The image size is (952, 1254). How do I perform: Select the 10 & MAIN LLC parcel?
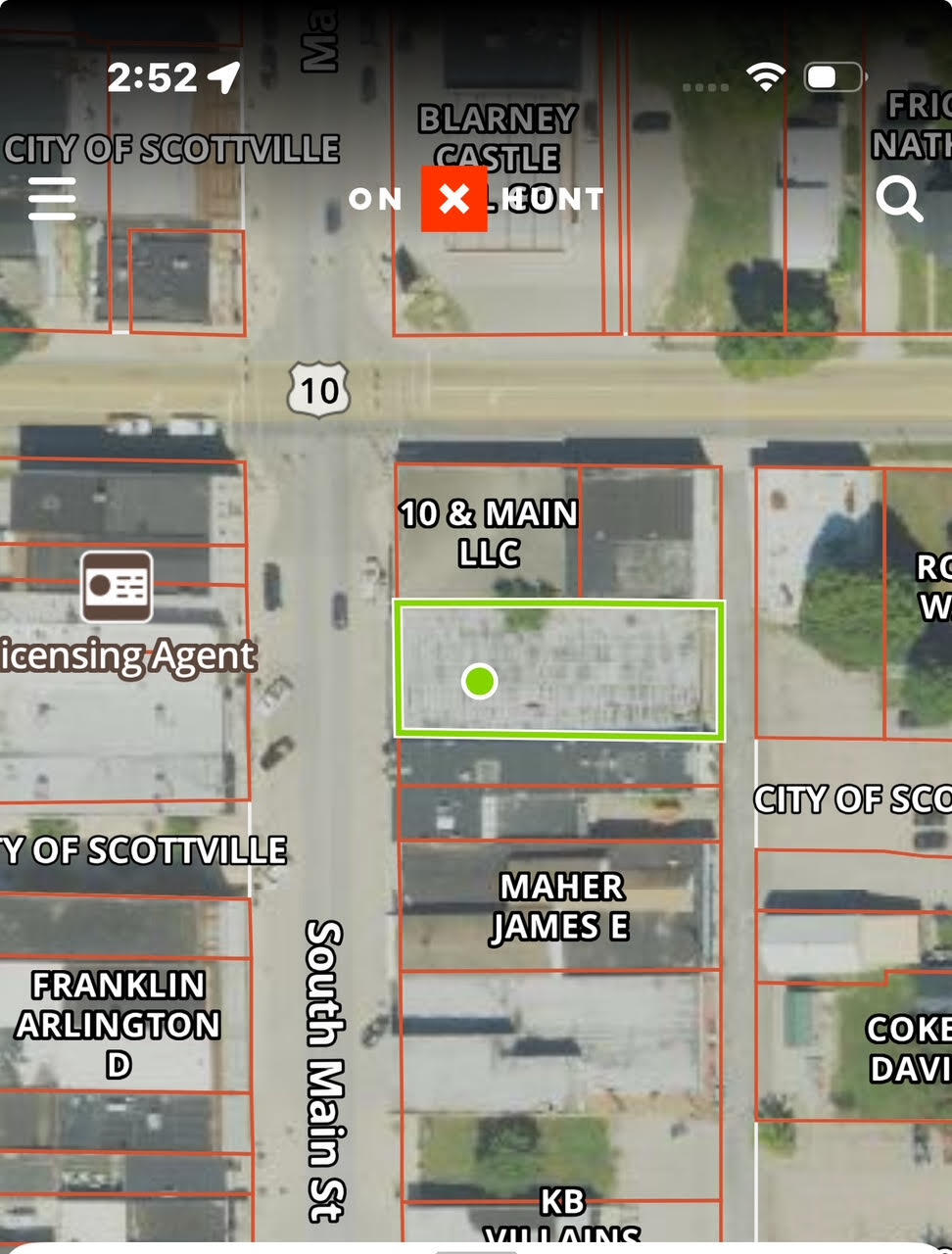click(x=487, y=533)
